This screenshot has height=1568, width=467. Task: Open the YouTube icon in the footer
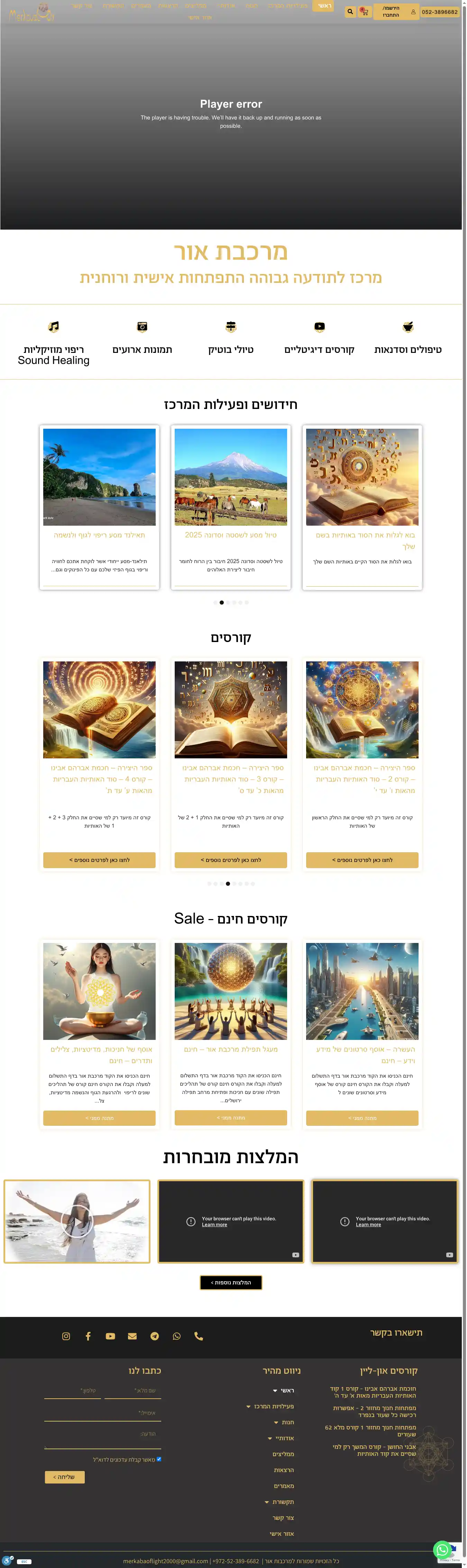click(110, 1336)
